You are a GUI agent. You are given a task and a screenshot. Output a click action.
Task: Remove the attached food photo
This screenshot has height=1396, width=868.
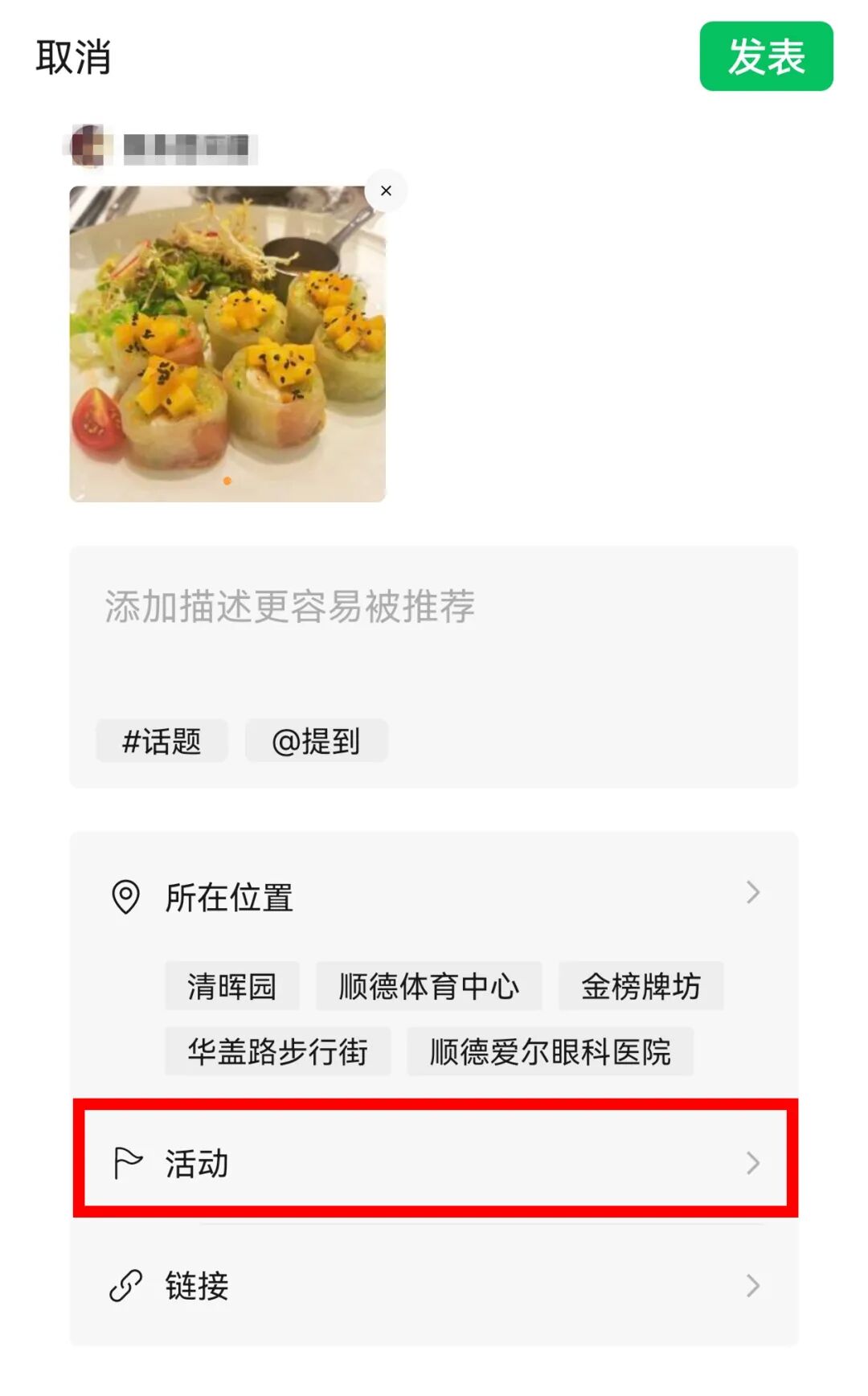[386, 190]
